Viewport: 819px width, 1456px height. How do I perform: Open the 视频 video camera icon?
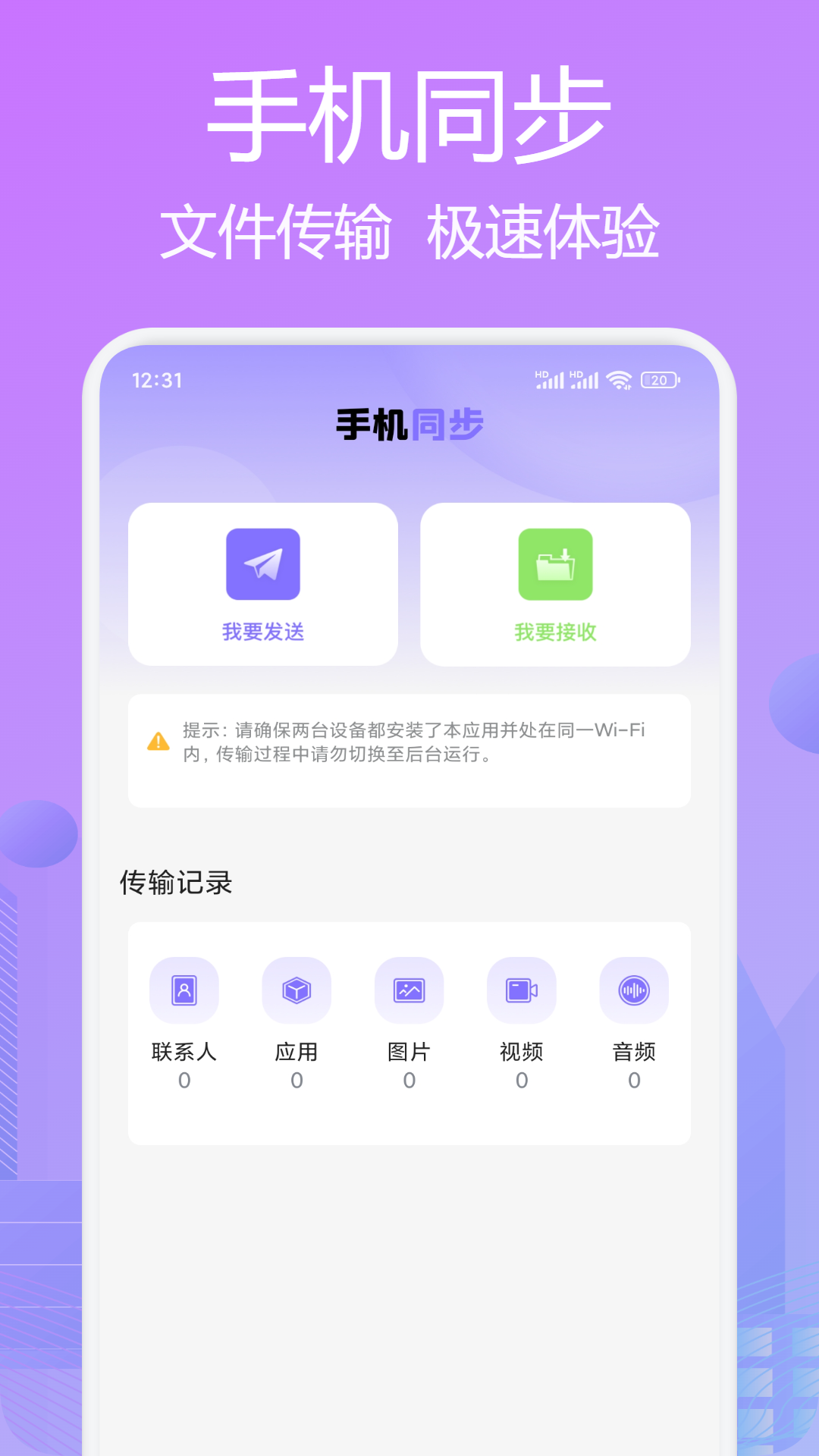[522, 990]
